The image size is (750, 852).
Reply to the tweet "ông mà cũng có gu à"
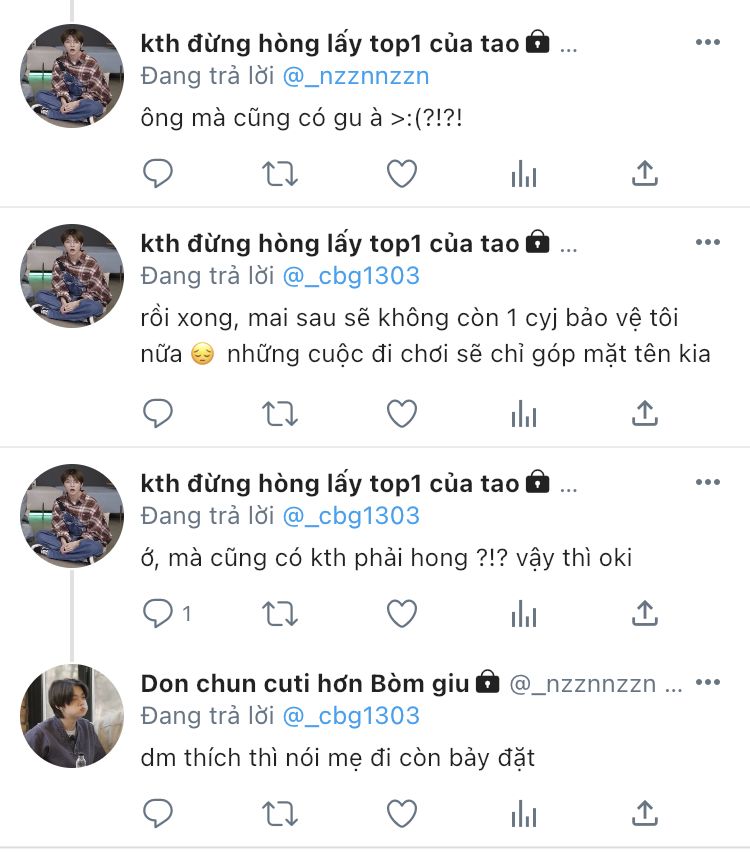[x=158, y=174]
